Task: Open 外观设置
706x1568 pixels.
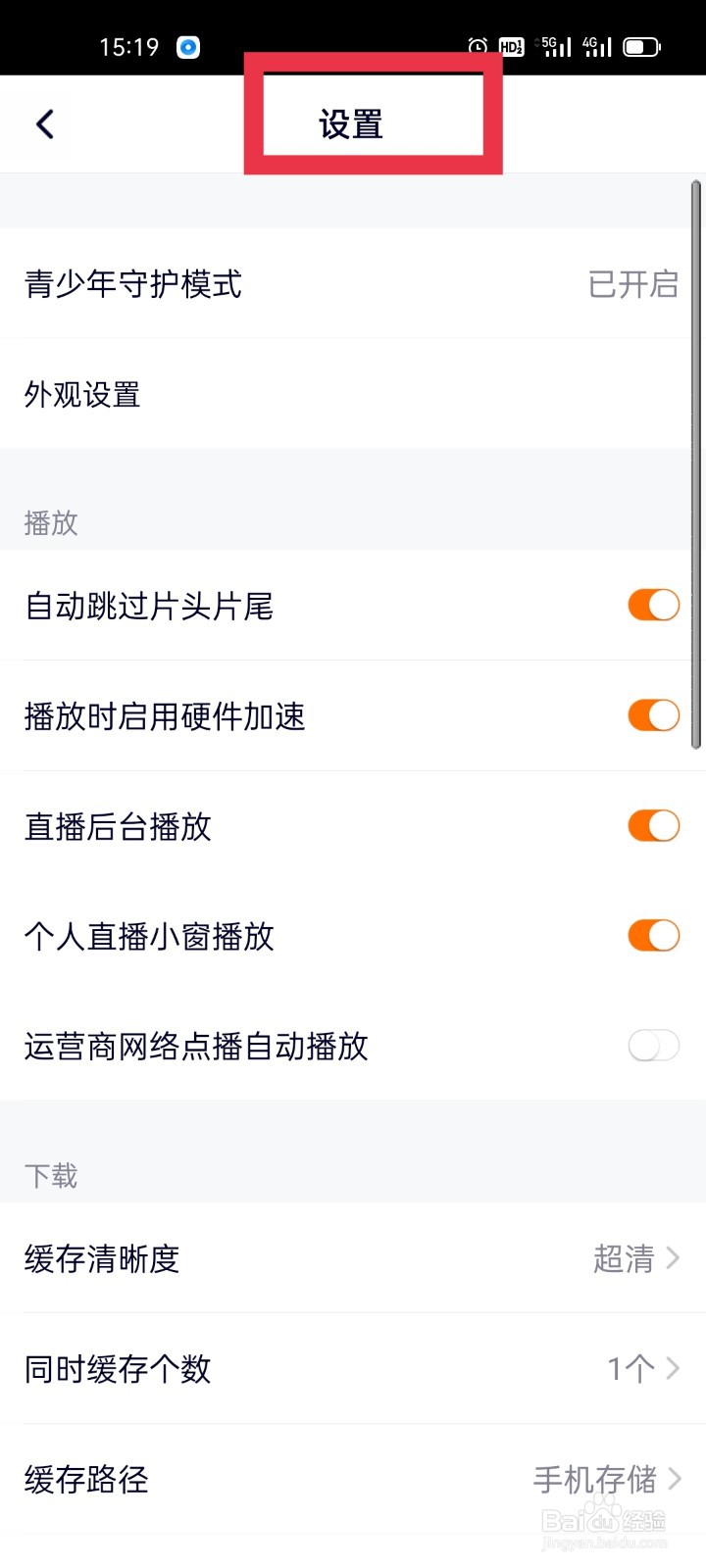Action: (x=353, y=395)
